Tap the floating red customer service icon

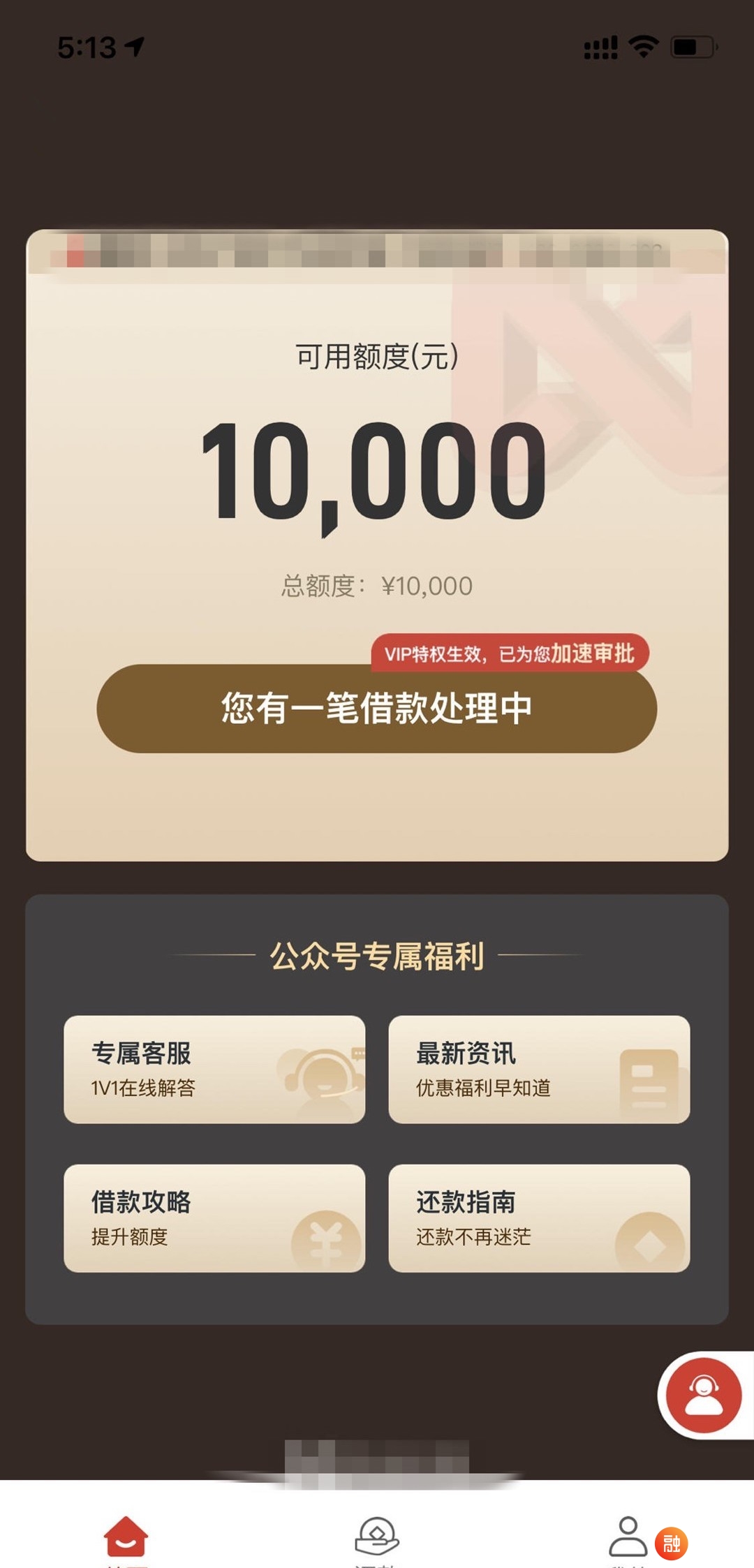(704, 1395)
